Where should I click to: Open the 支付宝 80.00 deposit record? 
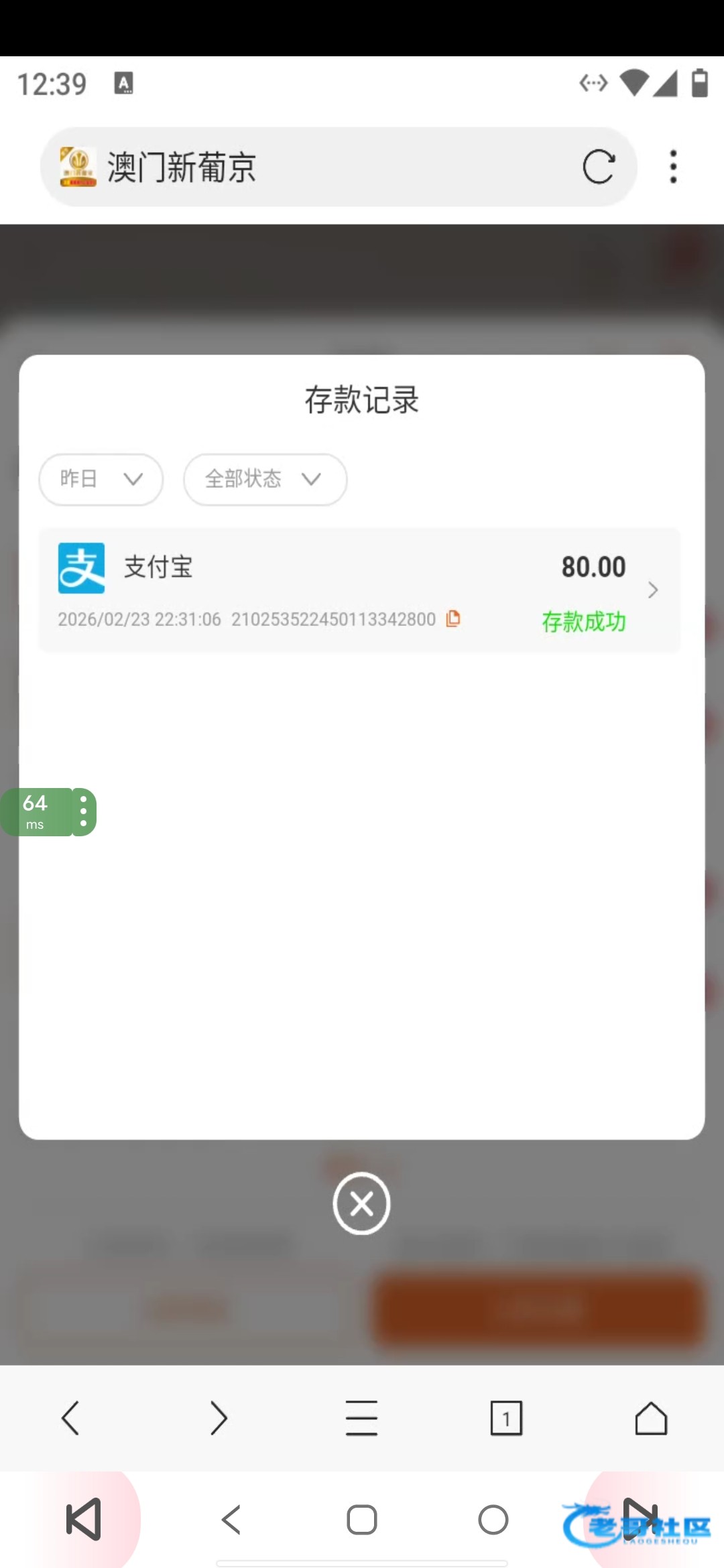point(359,590)
